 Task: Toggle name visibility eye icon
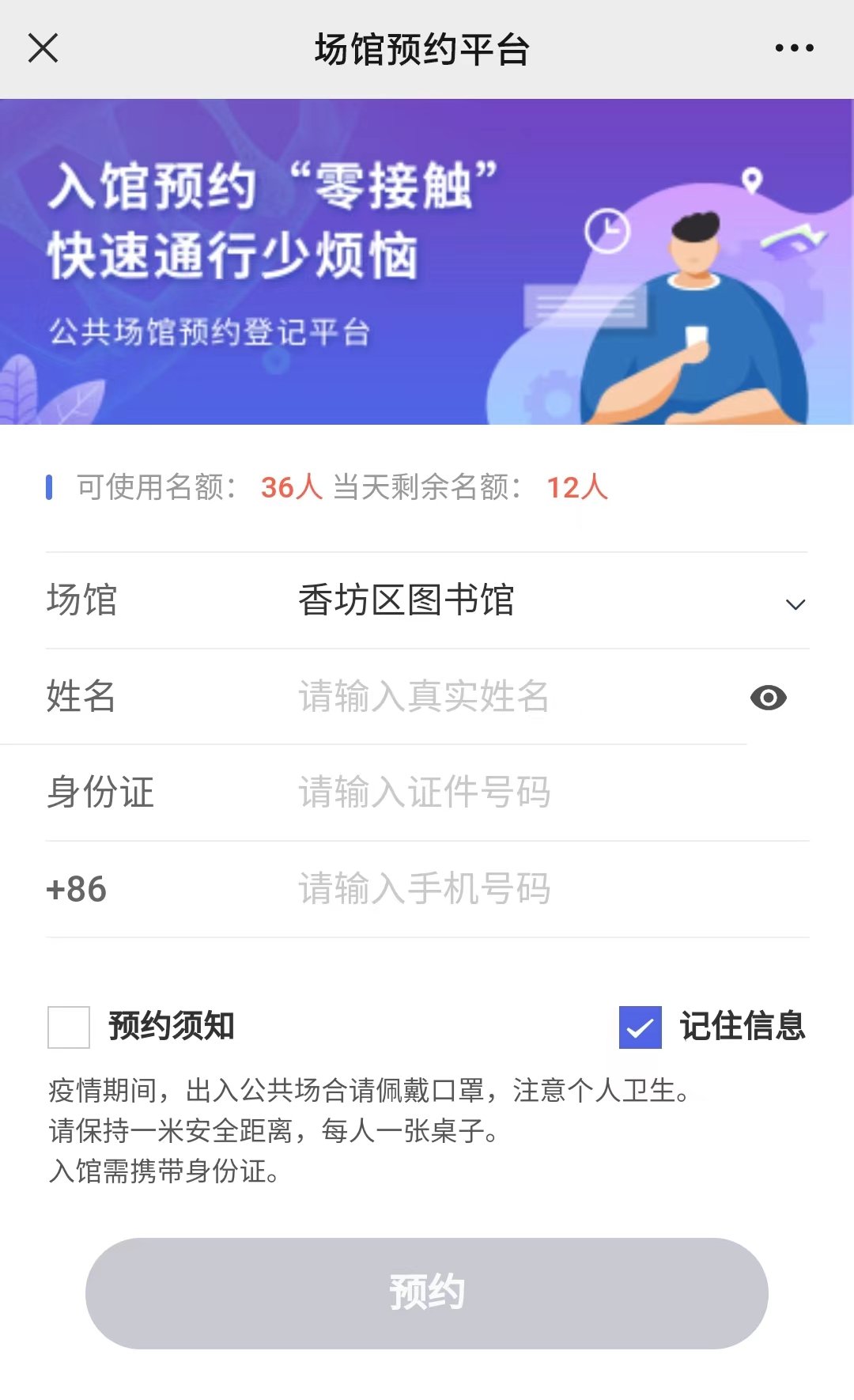[x=768, y=698]
